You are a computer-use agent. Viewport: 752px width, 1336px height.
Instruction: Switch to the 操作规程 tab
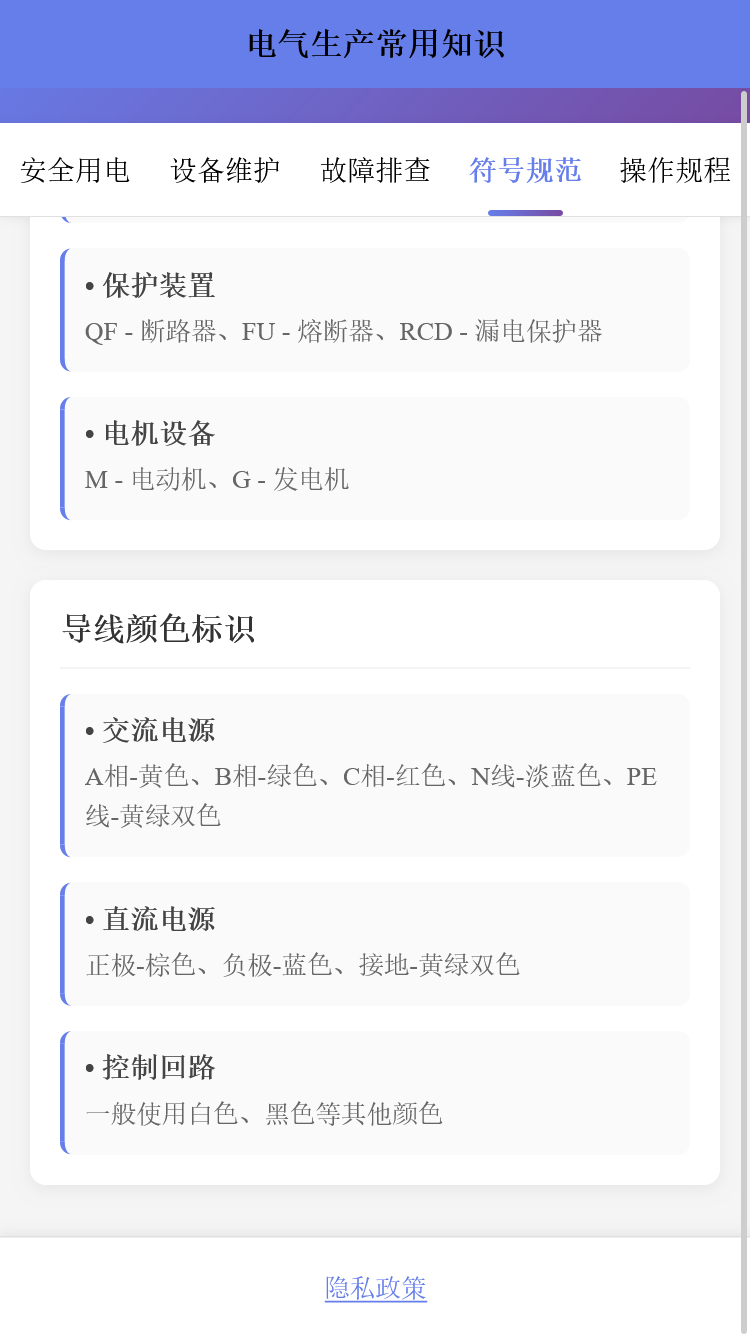(x=674, y=170)
